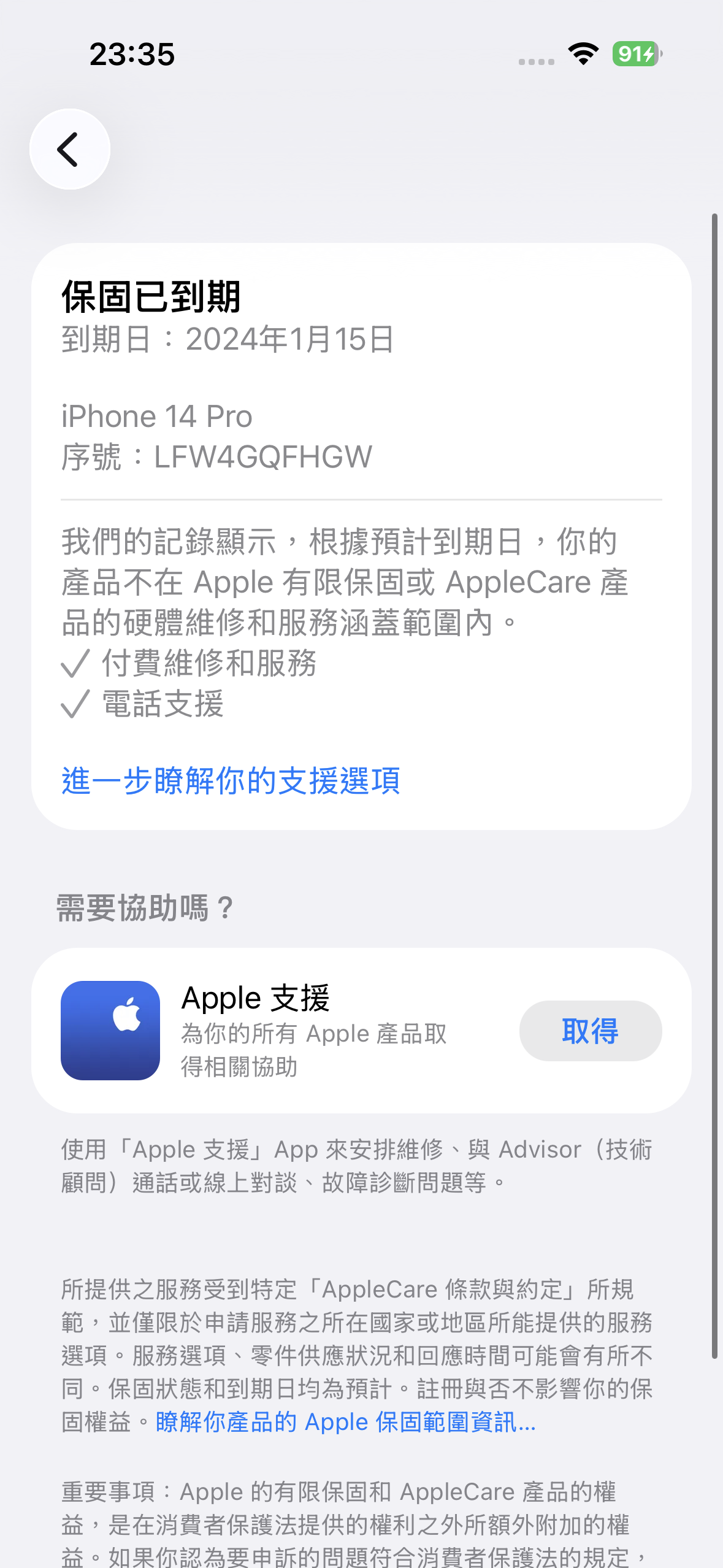Image resolution: width=723 pixels, height=1568 pixels.
Task: Tap 取得 to get Apple 支援 app
Action: click(590, 1031)
